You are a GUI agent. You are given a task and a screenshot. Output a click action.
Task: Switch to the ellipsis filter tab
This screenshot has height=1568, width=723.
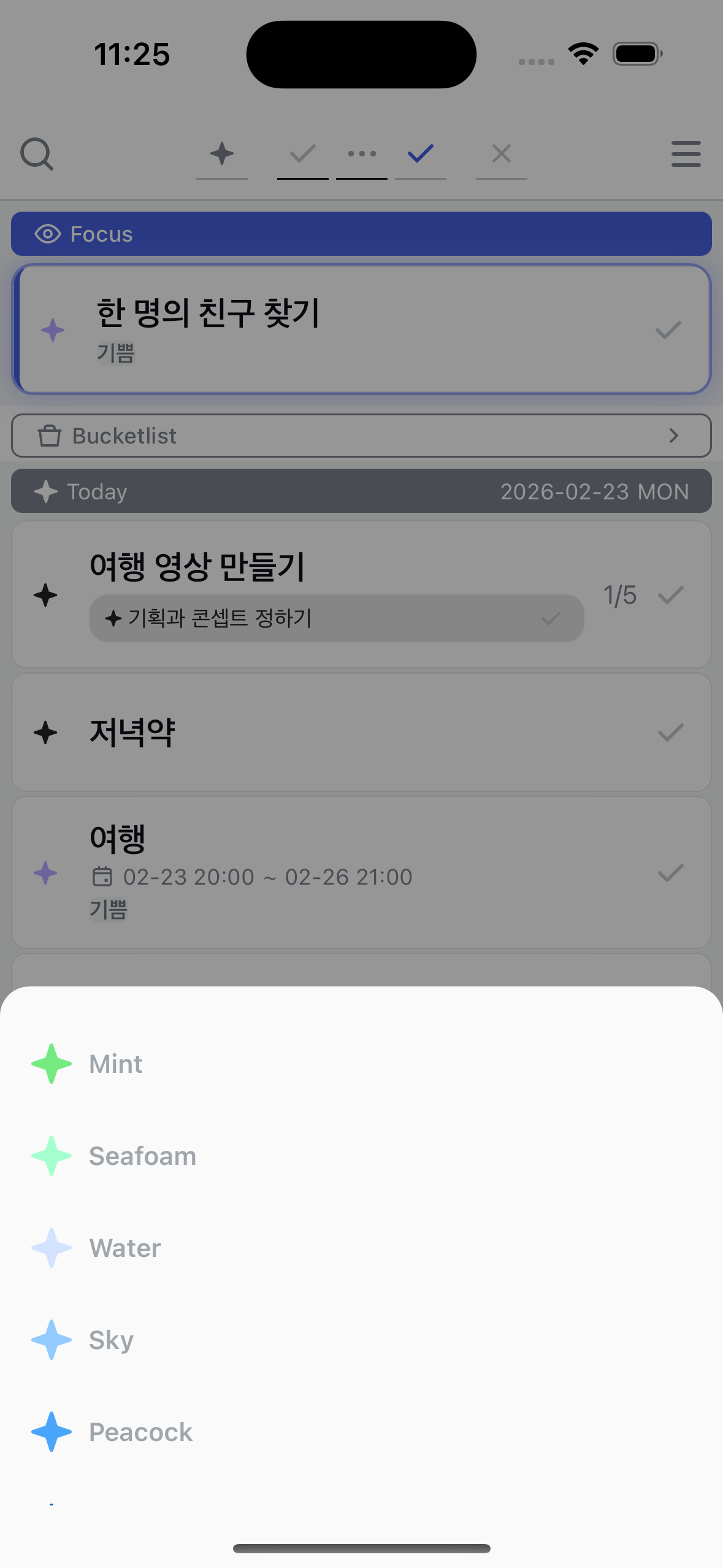pyautogui.click(x=361, y=153)
